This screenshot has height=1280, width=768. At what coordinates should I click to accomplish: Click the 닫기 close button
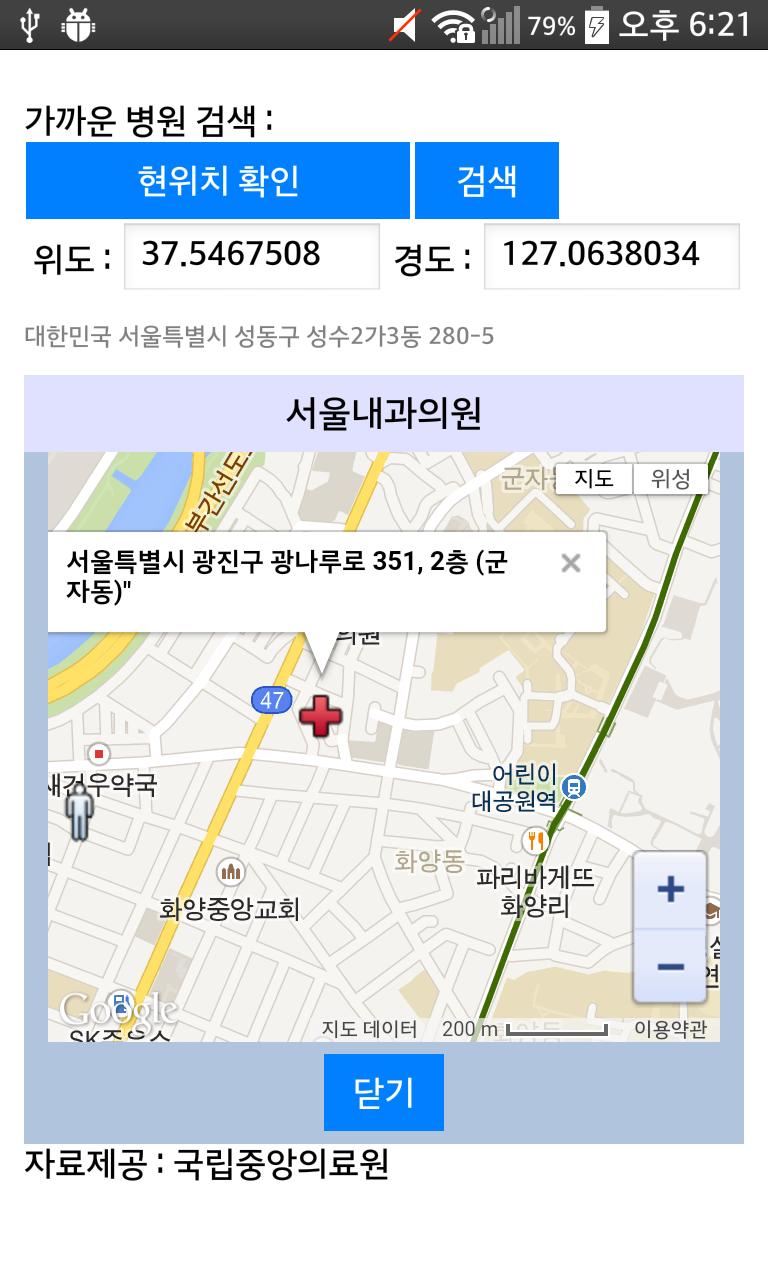pyautogui.click(x=384, y=1092)
